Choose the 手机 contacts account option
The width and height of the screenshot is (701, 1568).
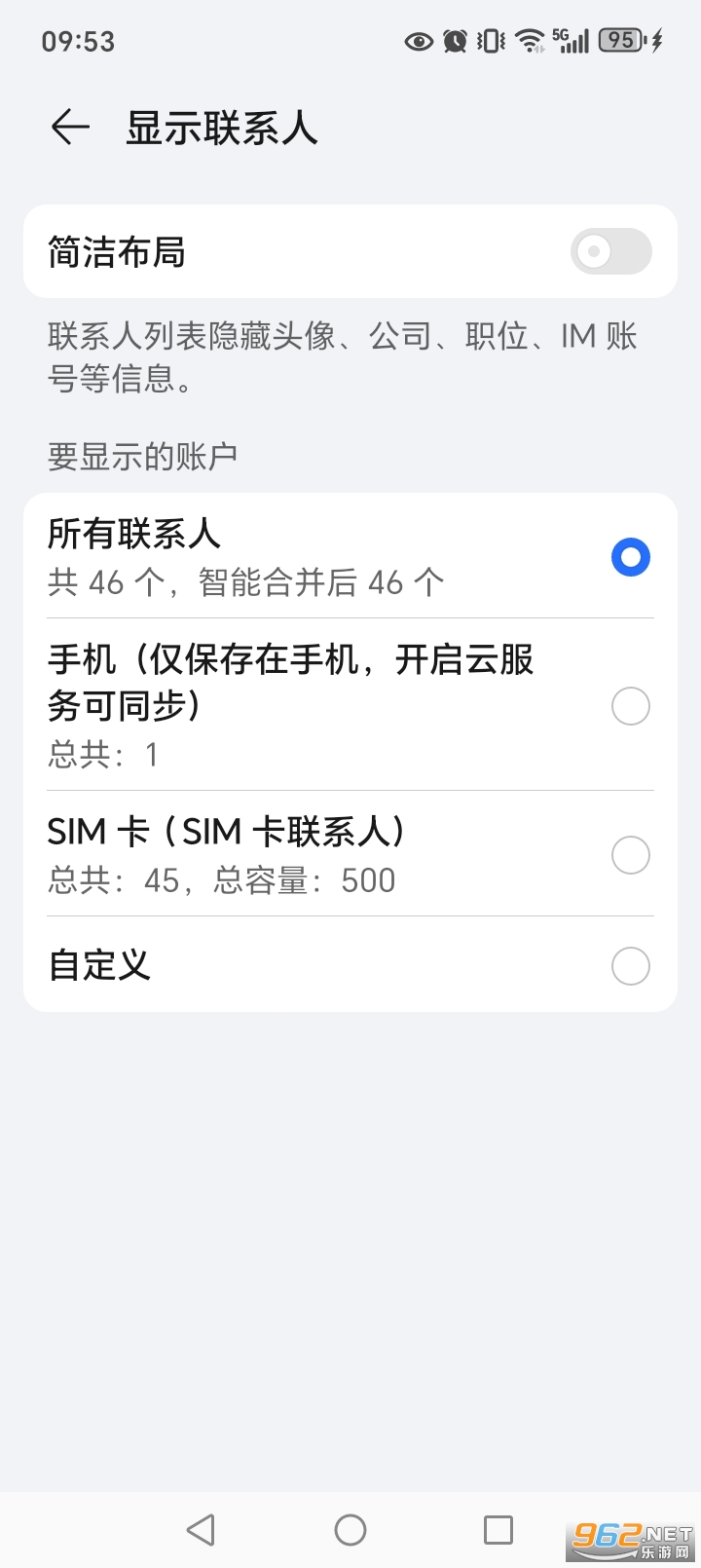pos(631,705)
